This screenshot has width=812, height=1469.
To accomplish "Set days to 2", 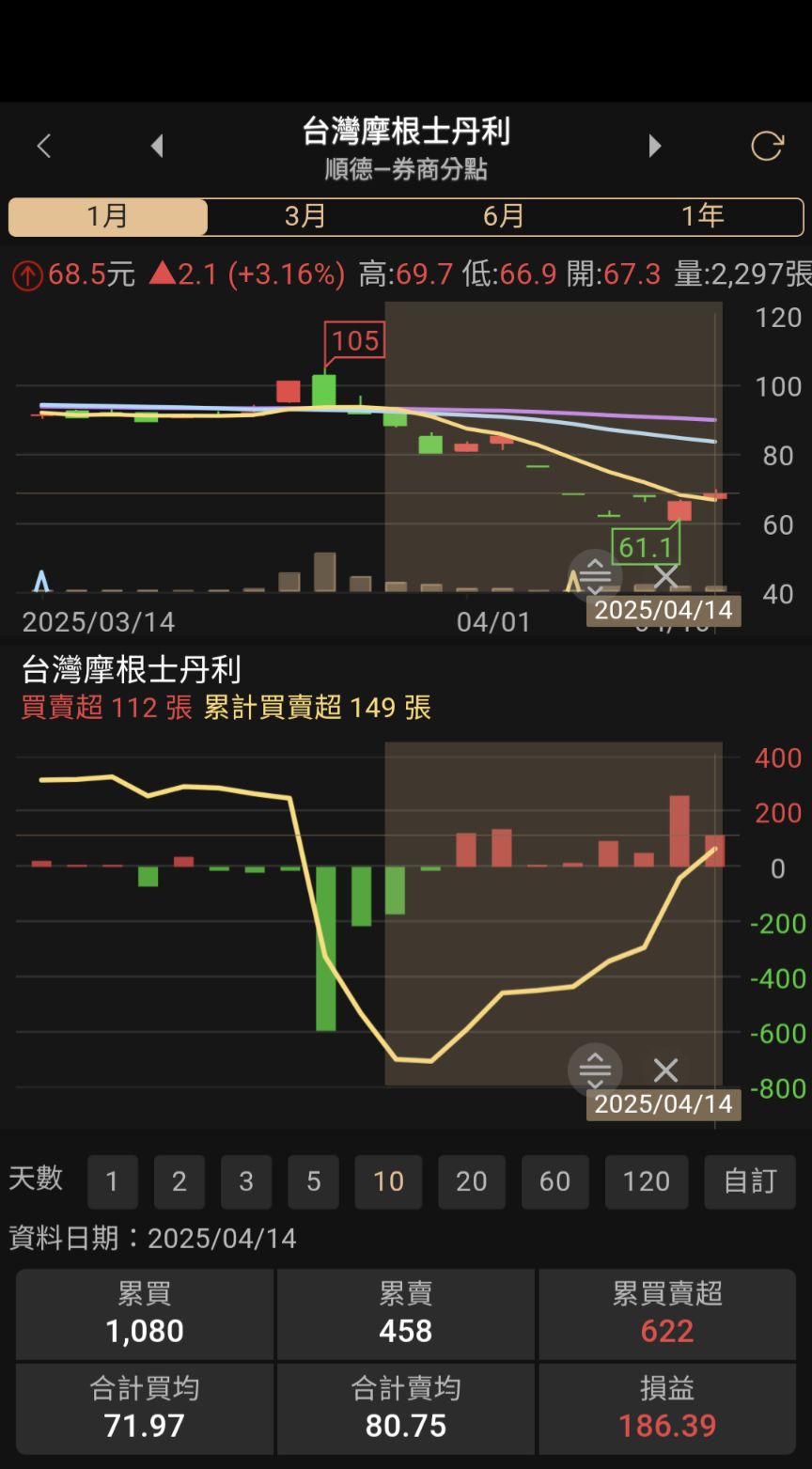I will [x=180, y=1181].
